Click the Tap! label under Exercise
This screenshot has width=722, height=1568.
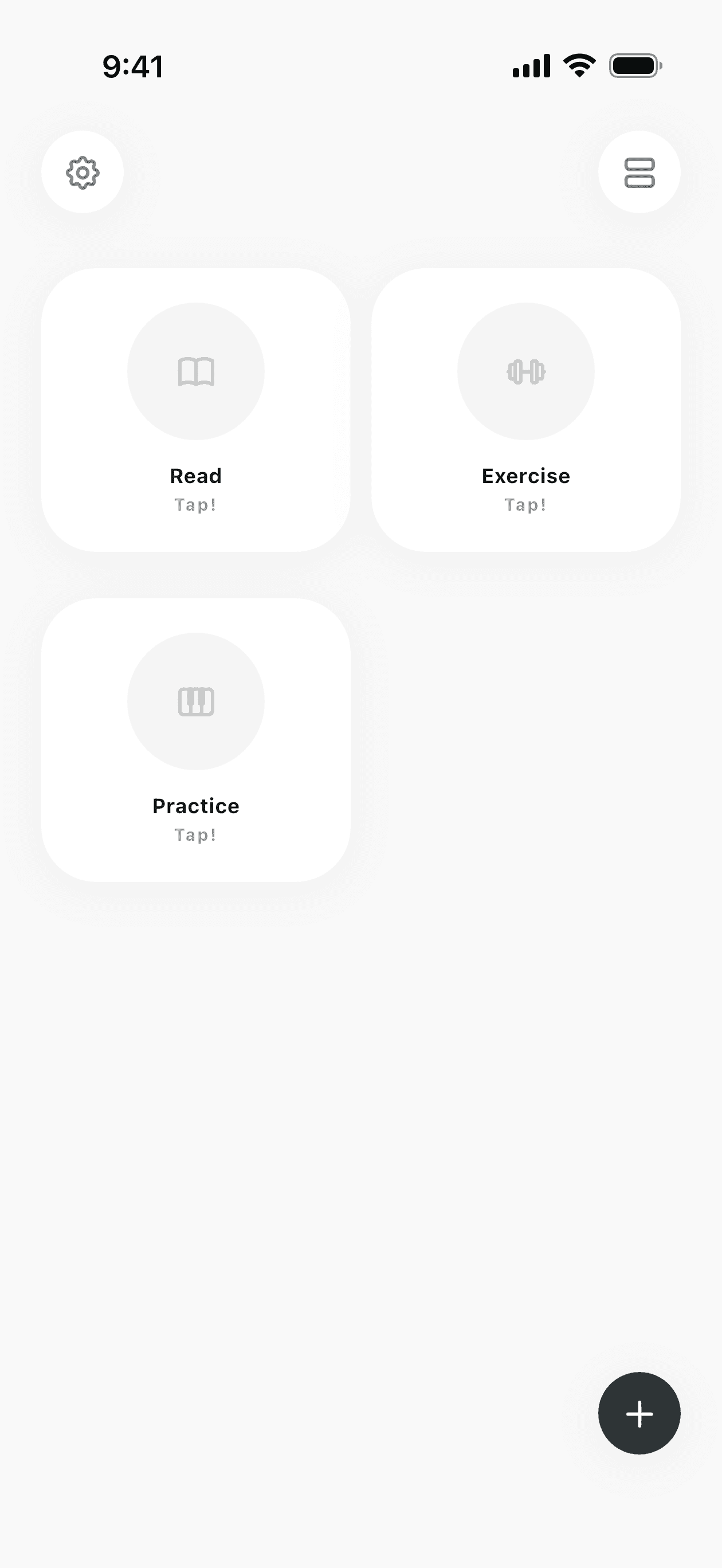[525, 504]
